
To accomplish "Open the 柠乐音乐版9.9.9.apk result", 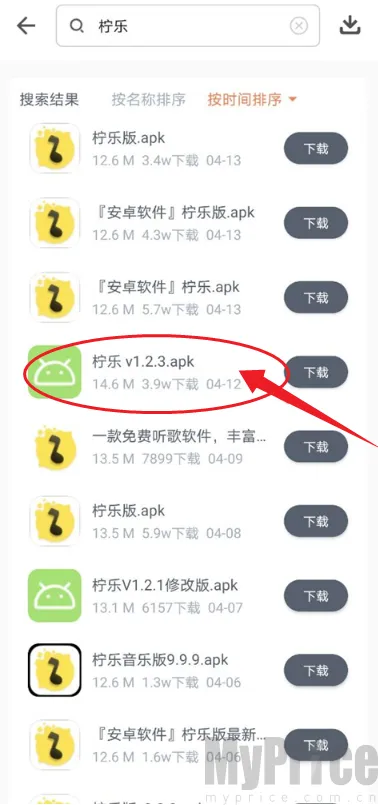I will [x=154, y=670].
